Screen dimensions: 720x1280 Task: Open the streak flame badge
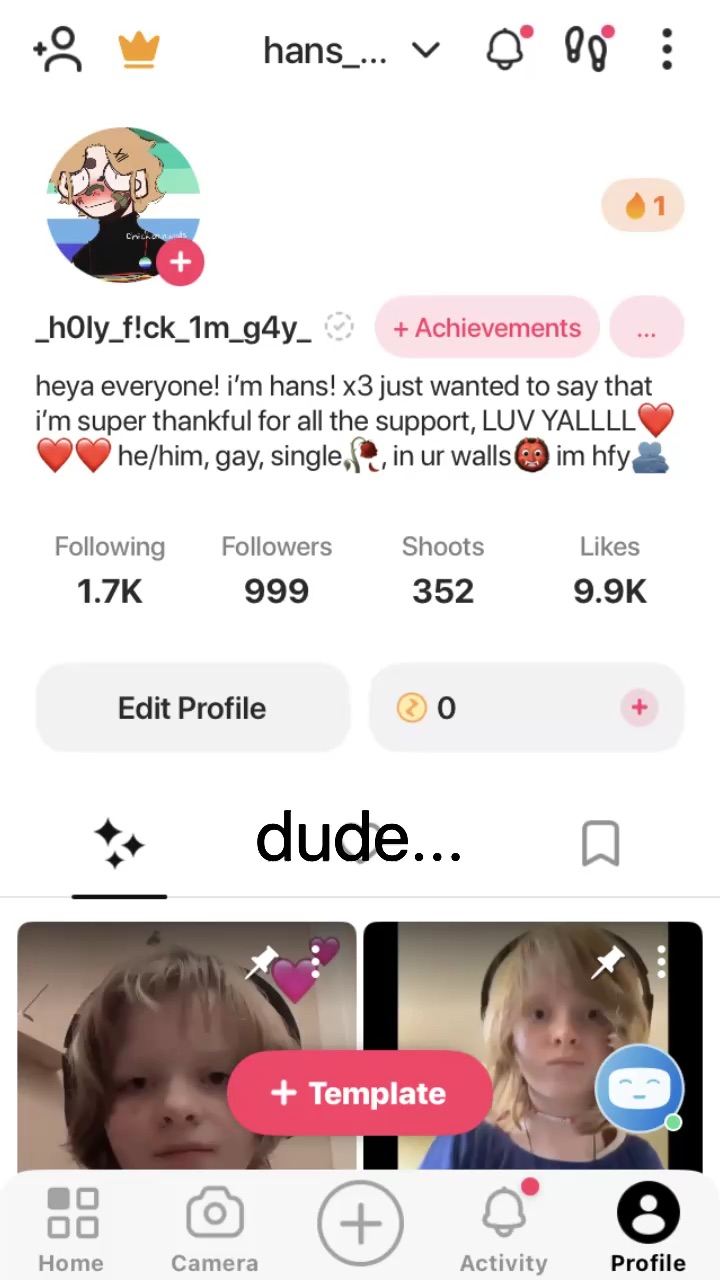point(643,206)
